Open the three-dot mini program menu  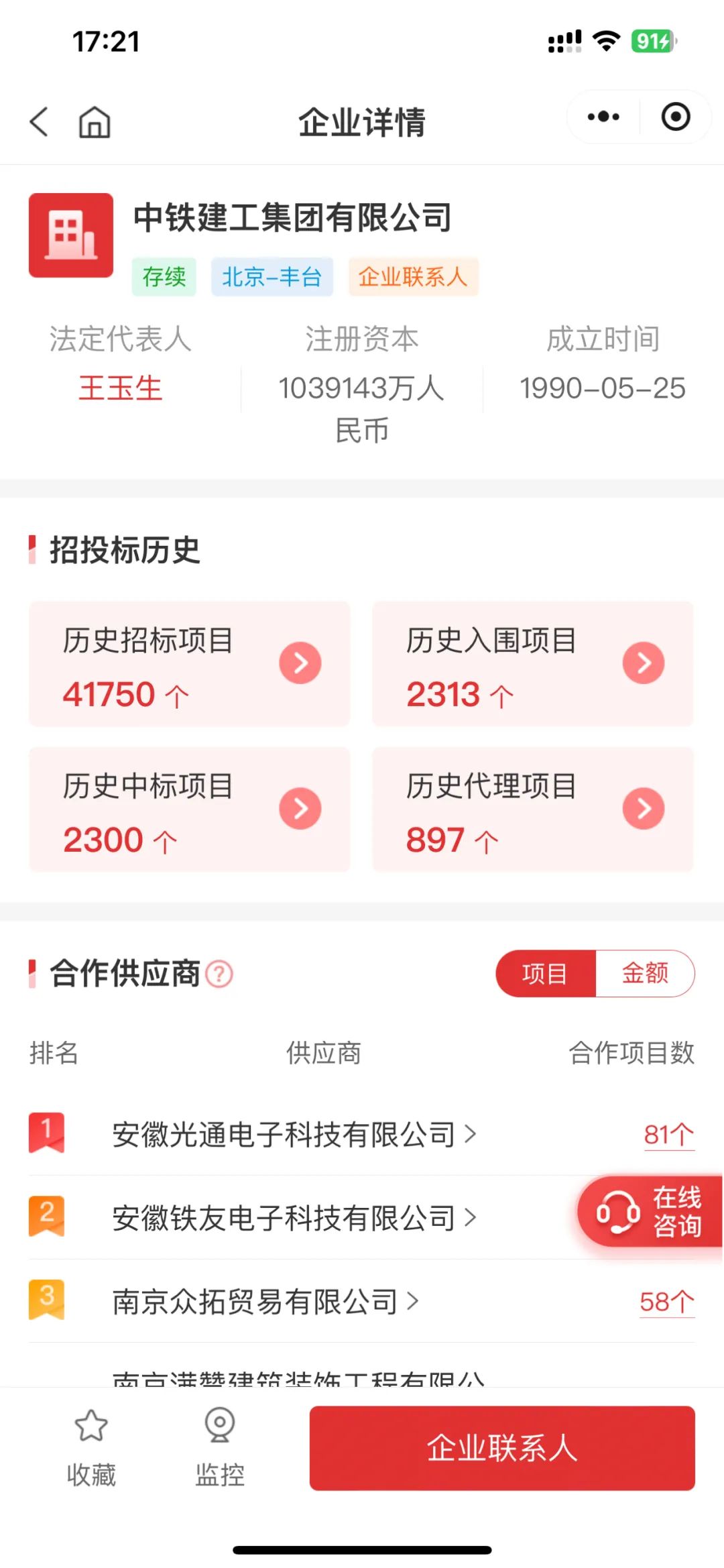pos(603,117)
